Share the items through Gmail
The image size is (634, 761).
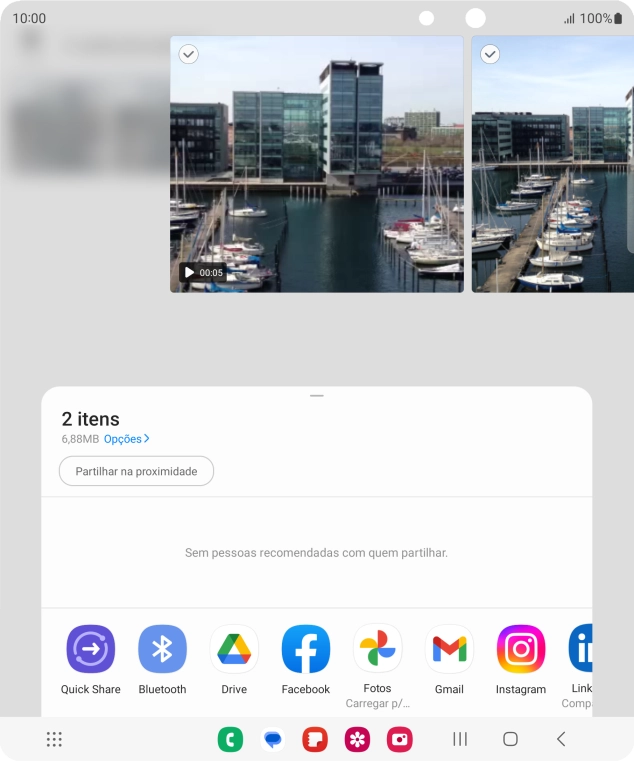pyautogui.click(x=449, y=650)
